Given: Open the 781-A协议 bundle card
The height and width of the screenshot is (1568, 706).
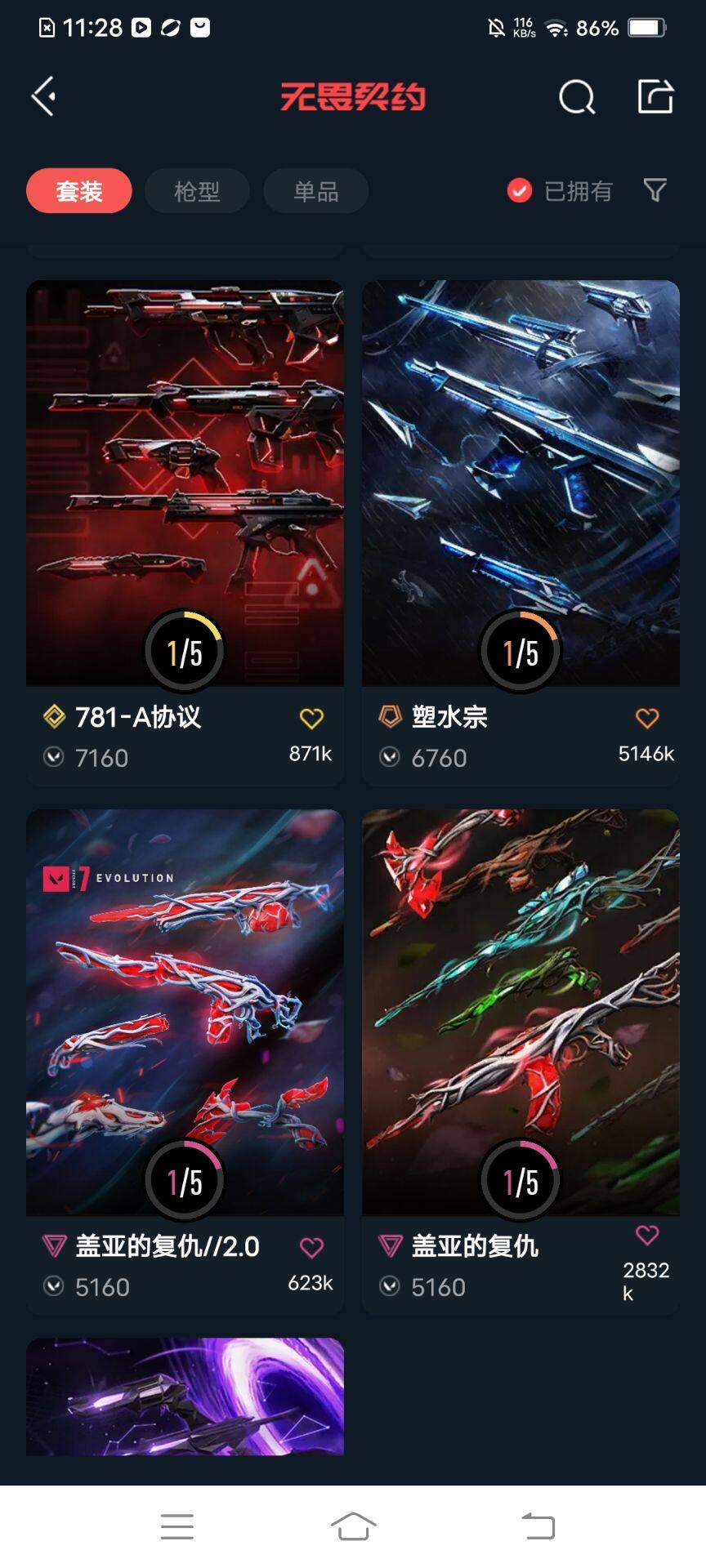Looking at the screenshot, I should click(x=185, y=483).
